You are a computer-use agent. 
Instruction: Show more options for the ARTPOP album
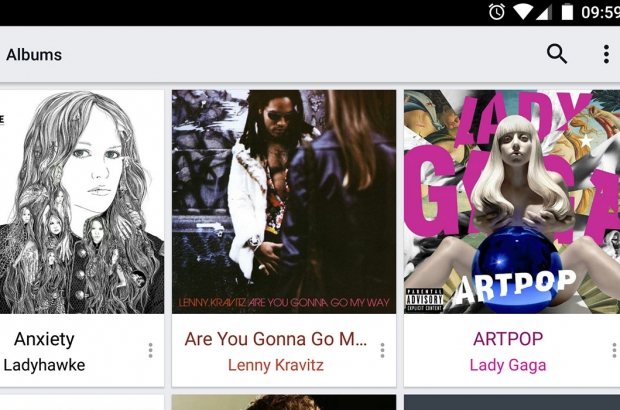pos(613,350)
